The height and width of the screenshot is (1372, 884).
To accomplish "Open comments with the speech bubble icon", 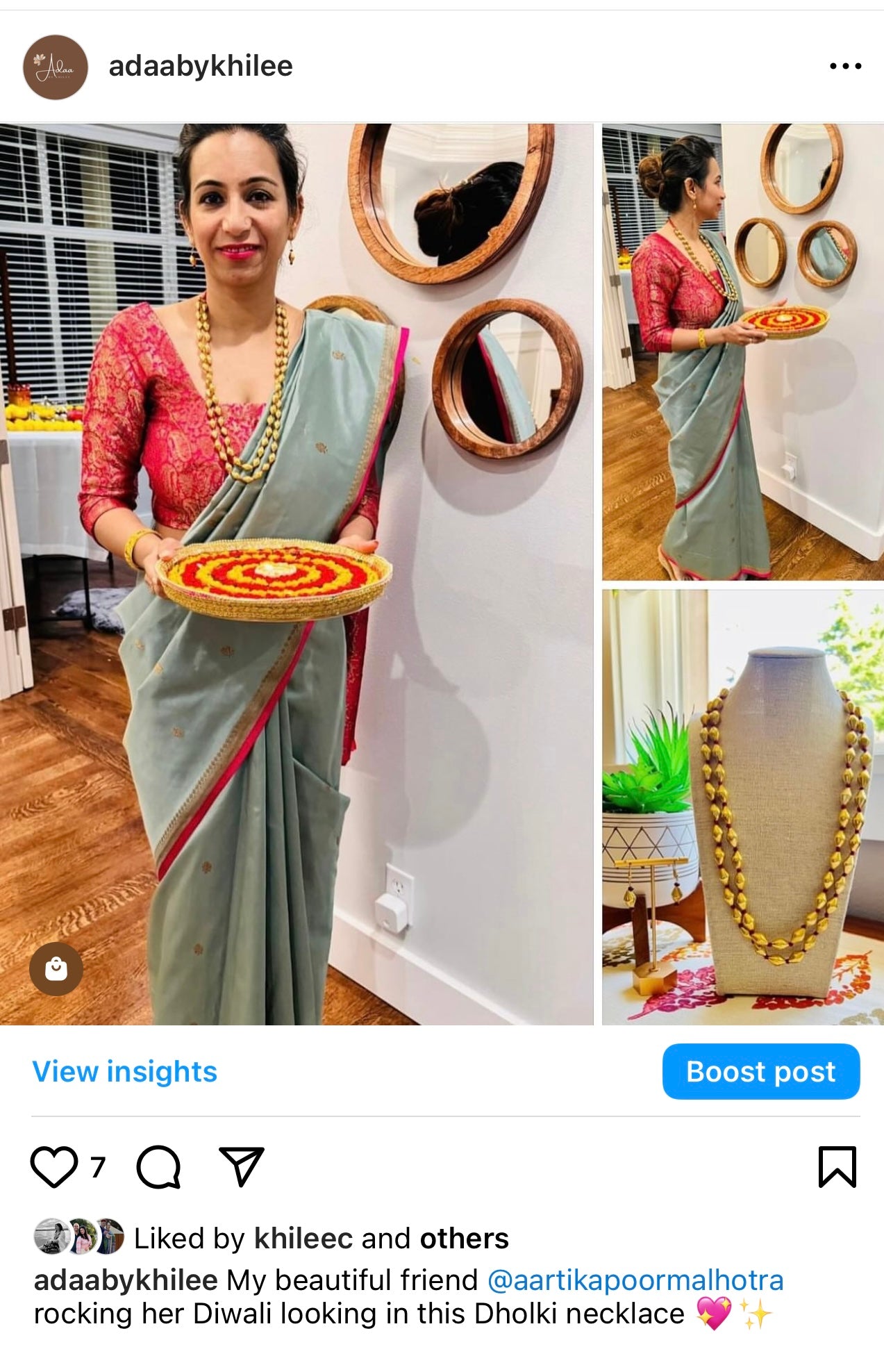I will coord(158,1166).
